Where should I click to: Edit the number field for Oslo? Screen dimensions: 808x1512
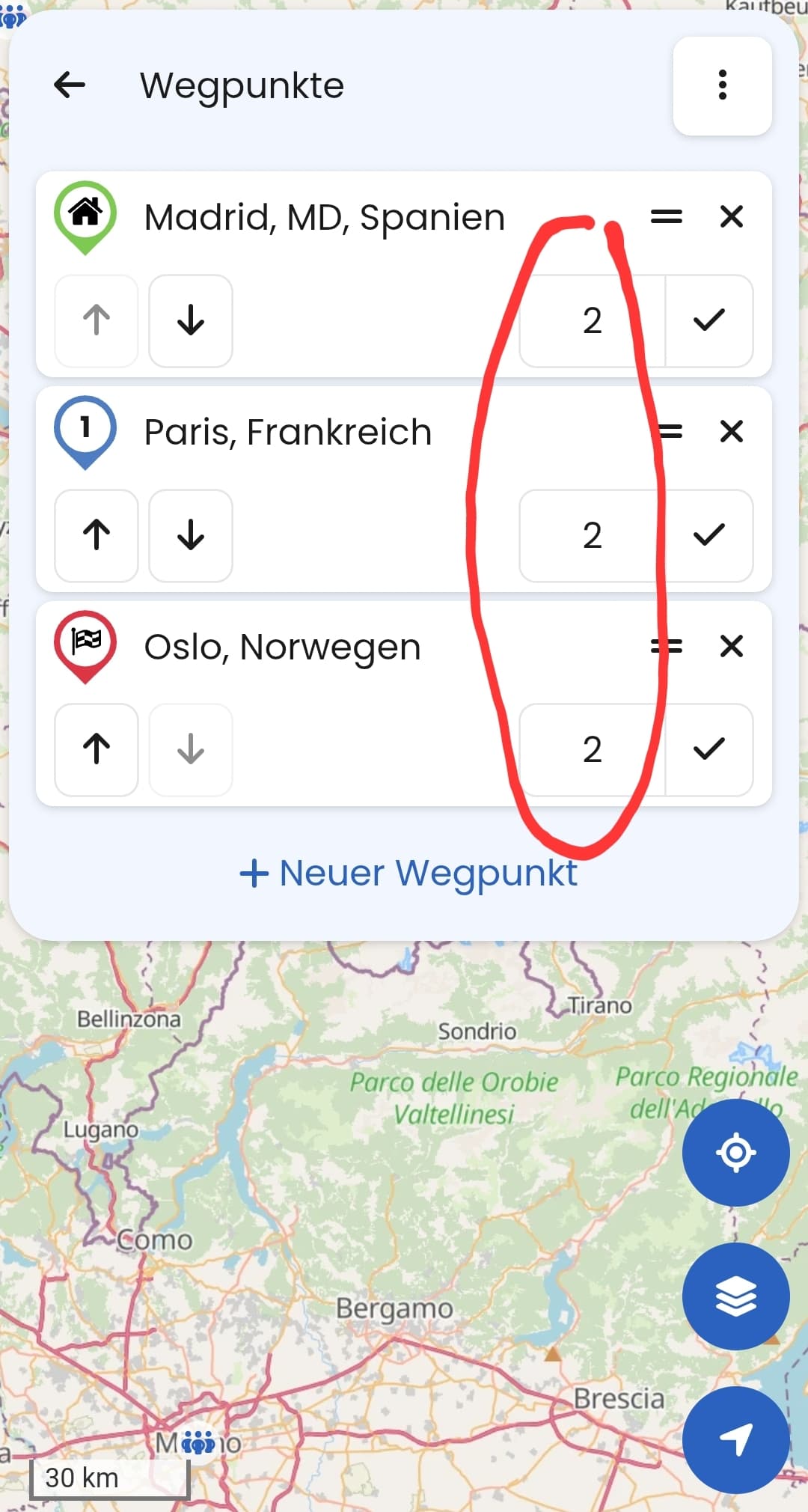pyautogui.click(x=592, y=749)
